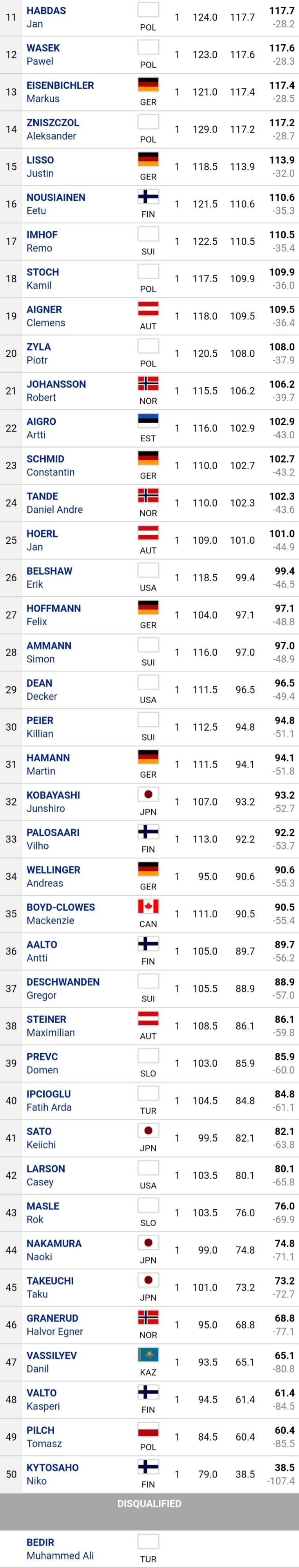Open Halvor Egner Granerud's profile
Image resolution: width=299 pixels, height=1568 pixels.
[55, 1325]
